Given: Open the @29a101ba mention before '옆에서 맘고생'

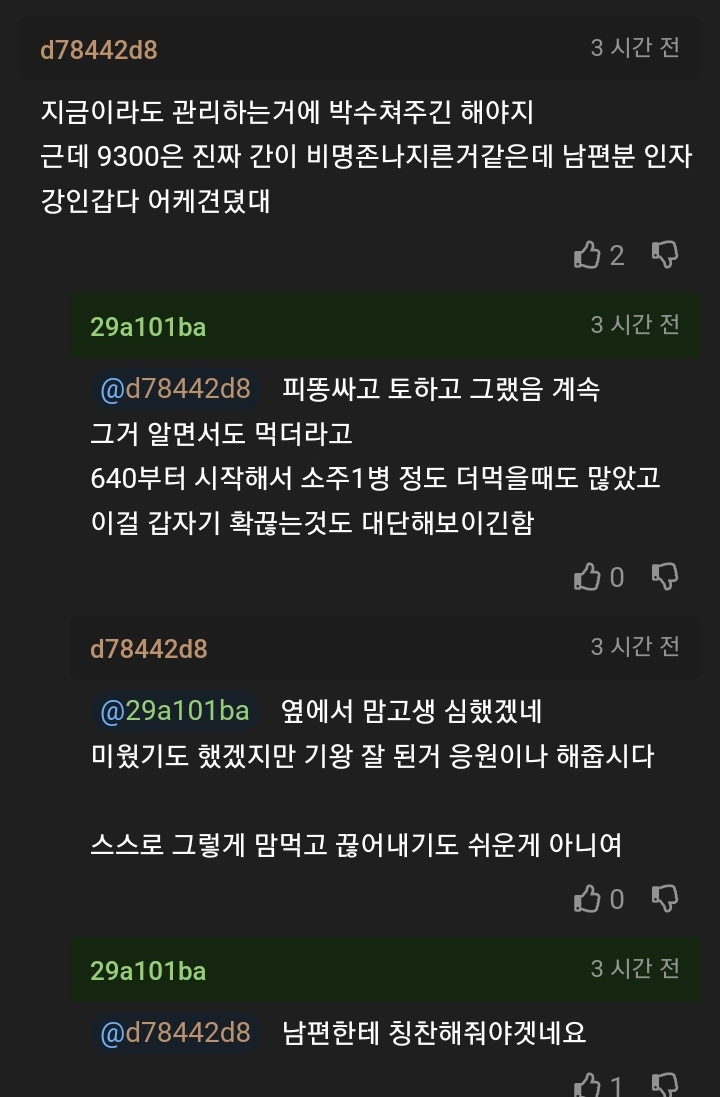Looking at the screenshot, I should (175, 711).
